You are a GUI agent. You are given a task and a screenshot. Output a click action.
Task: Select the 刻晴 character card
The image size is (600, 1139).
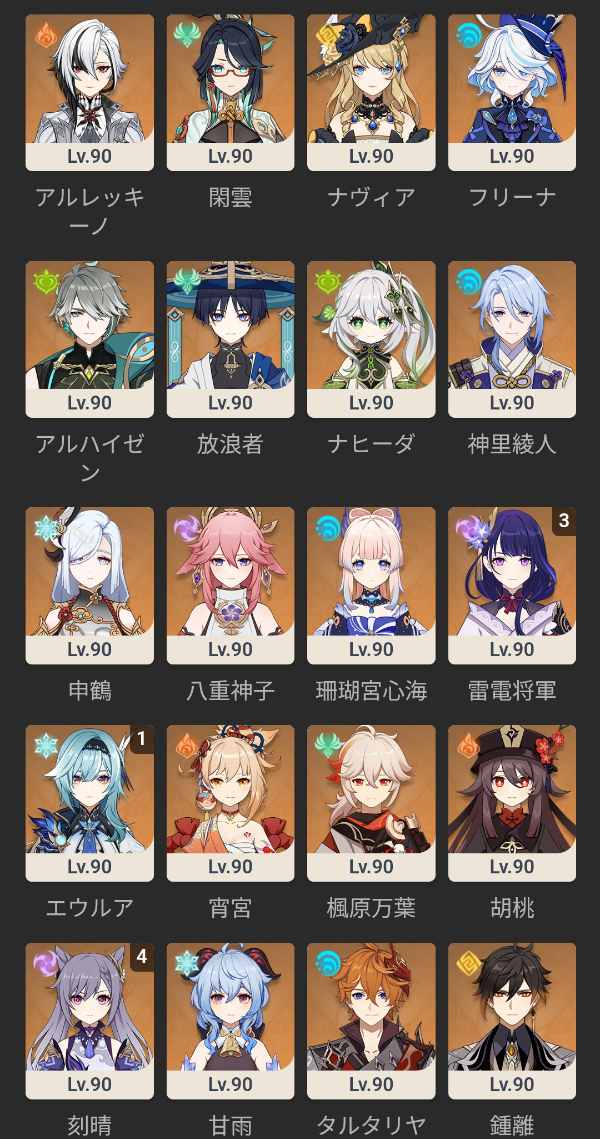pos(90,1020)
